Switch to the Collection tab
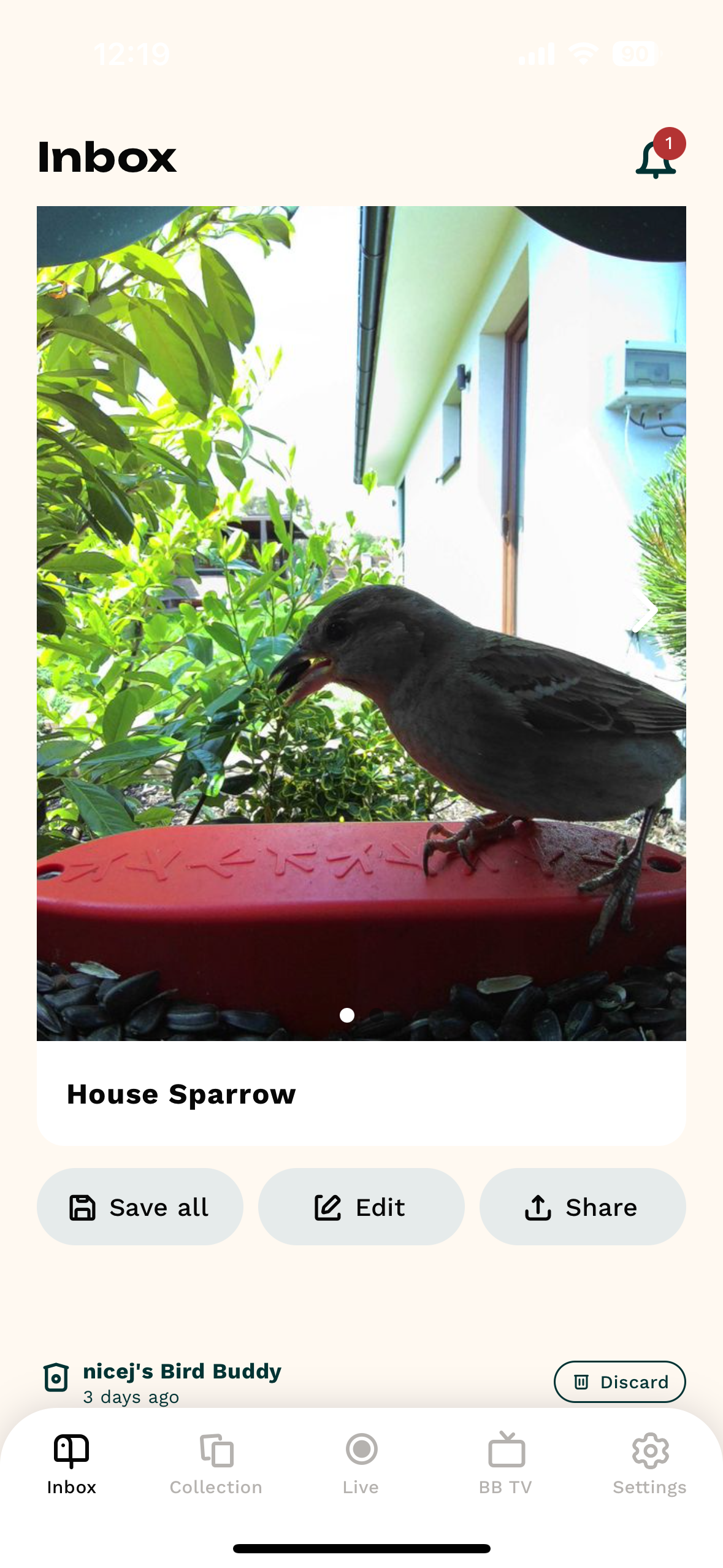 coord(216,1463)
